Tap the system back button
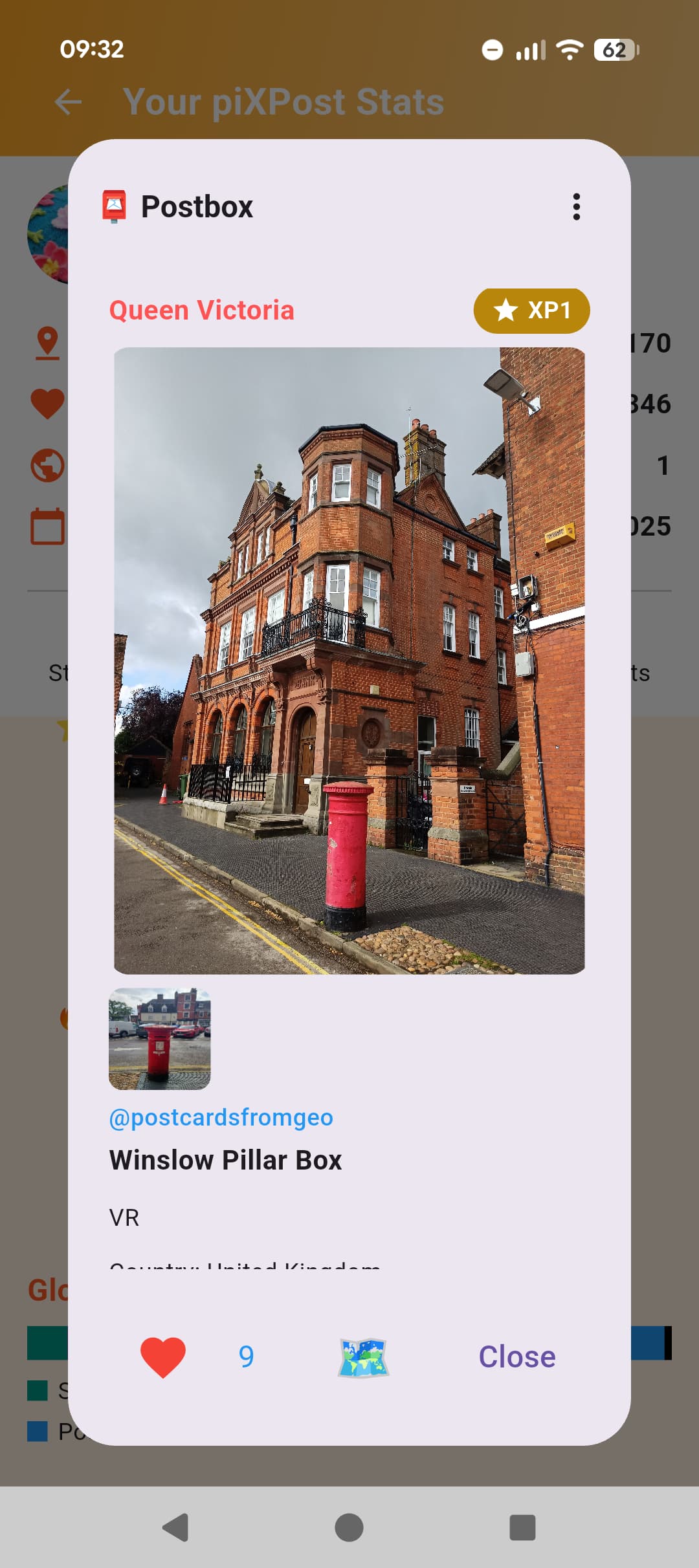Screen dimensions: 699x1568 (175, 1527)
